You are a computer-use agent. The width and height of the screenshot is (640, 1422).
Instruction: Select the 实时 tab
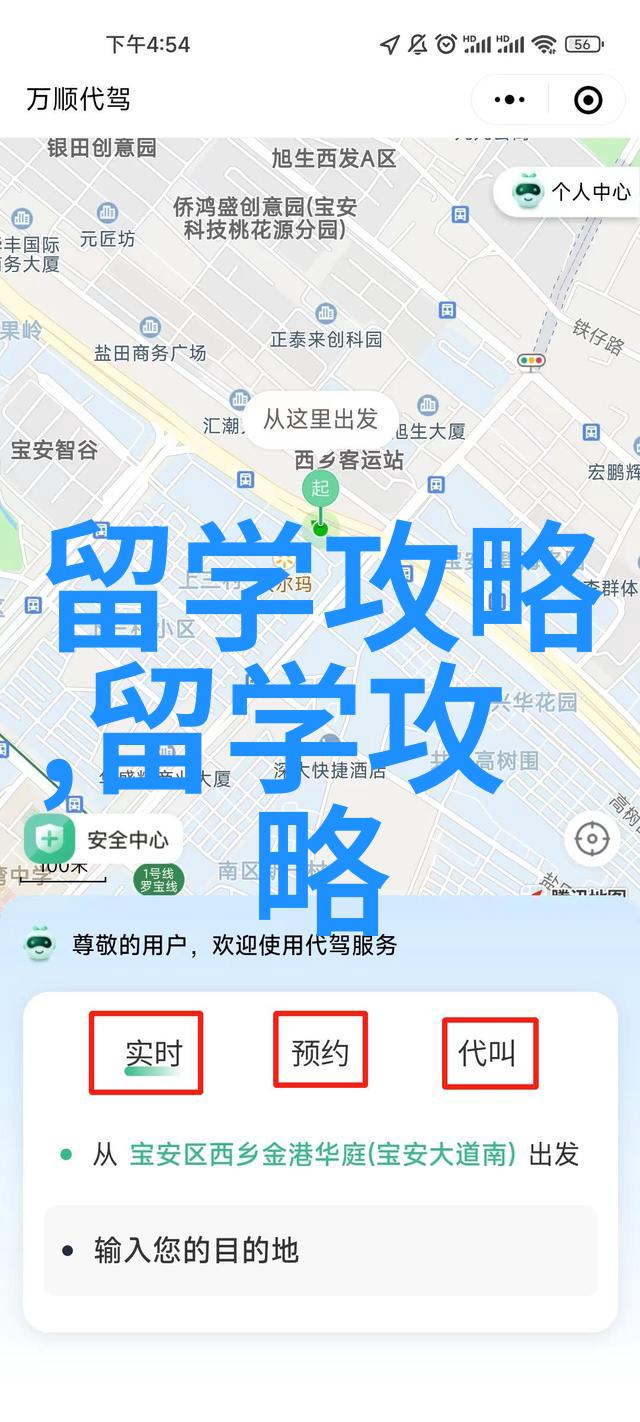(x=153, y=1052)
